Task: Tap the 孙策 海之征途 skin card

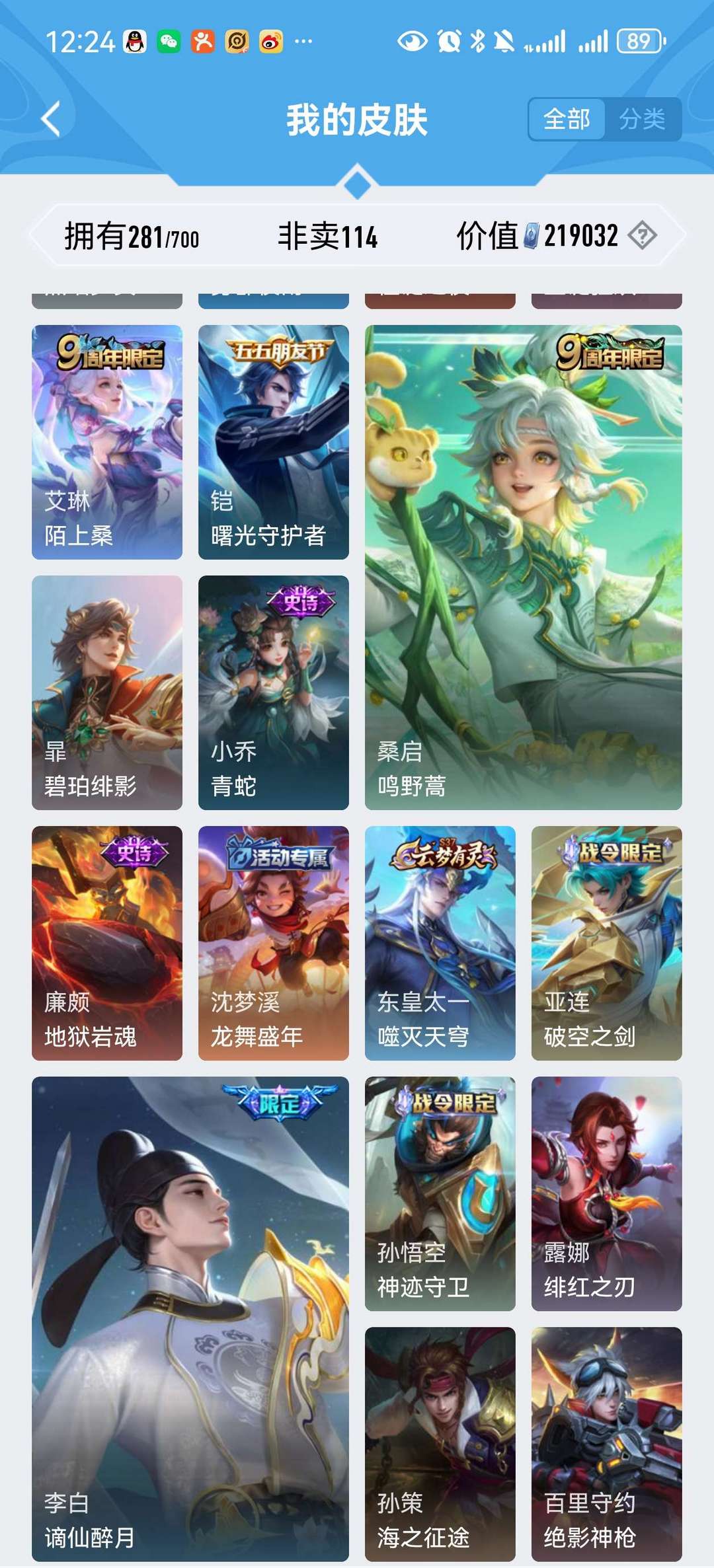Action: click(440, 1444)
